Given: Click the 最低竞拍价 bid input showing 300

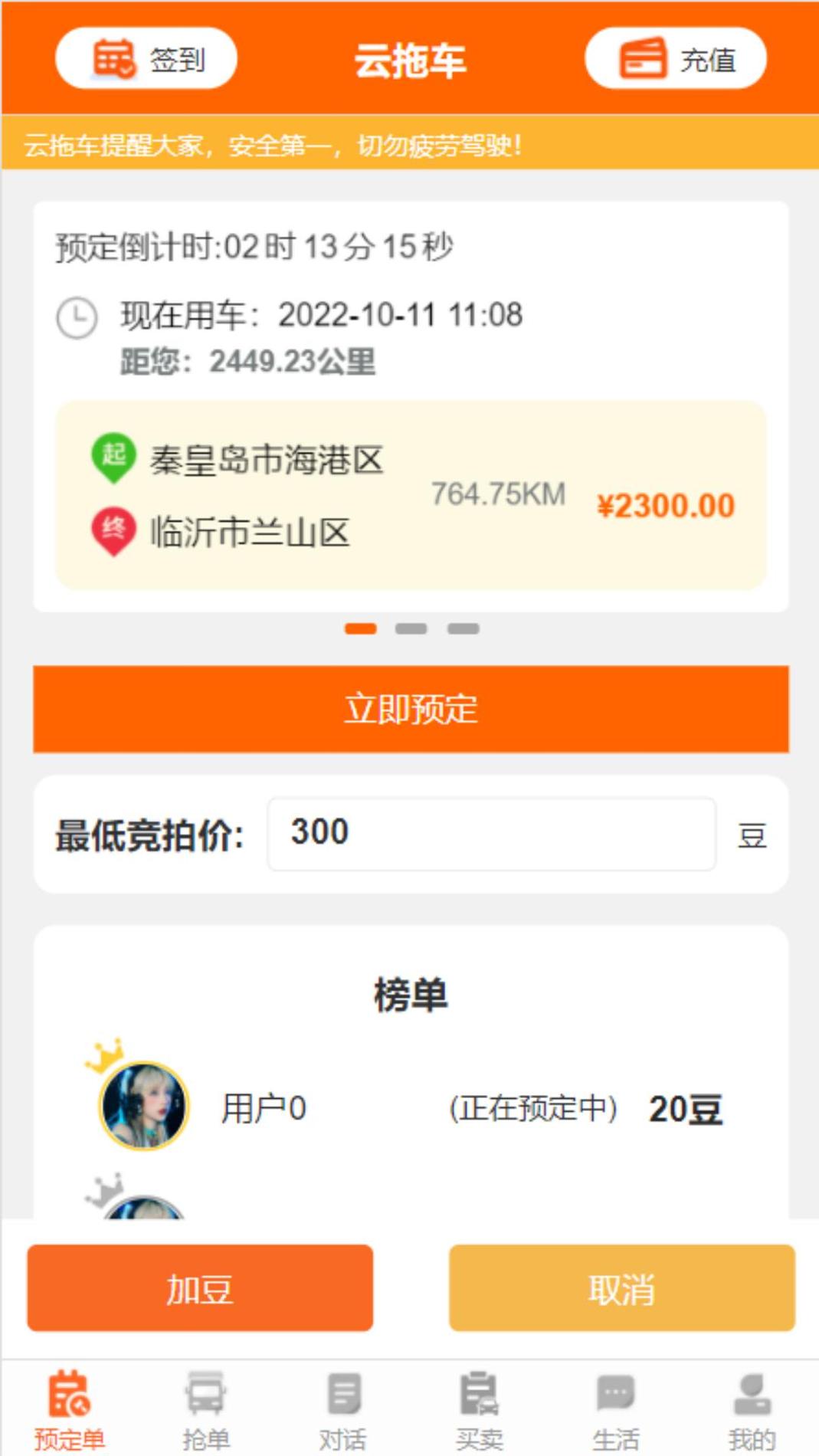Looking at the screenshot, I should pos(491,833).
